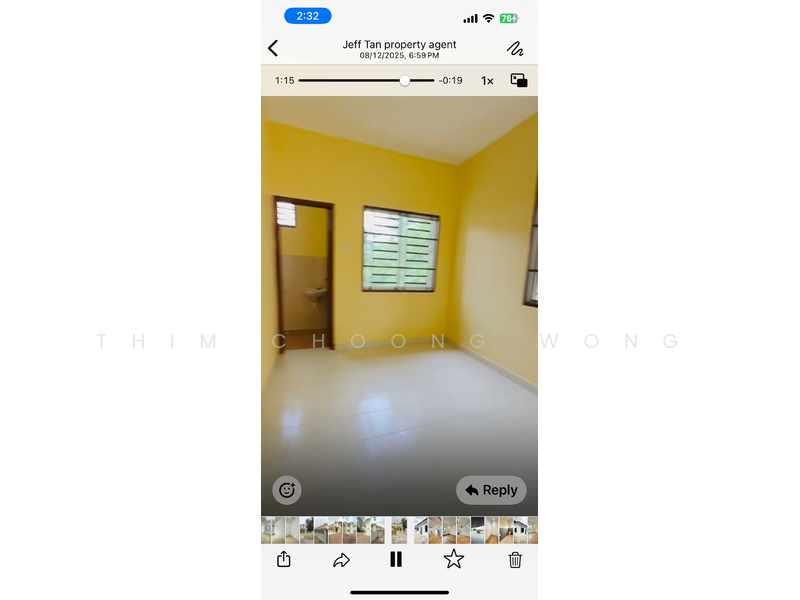Forward this video to another chat
Screen dimensions: 800x600
341,560
